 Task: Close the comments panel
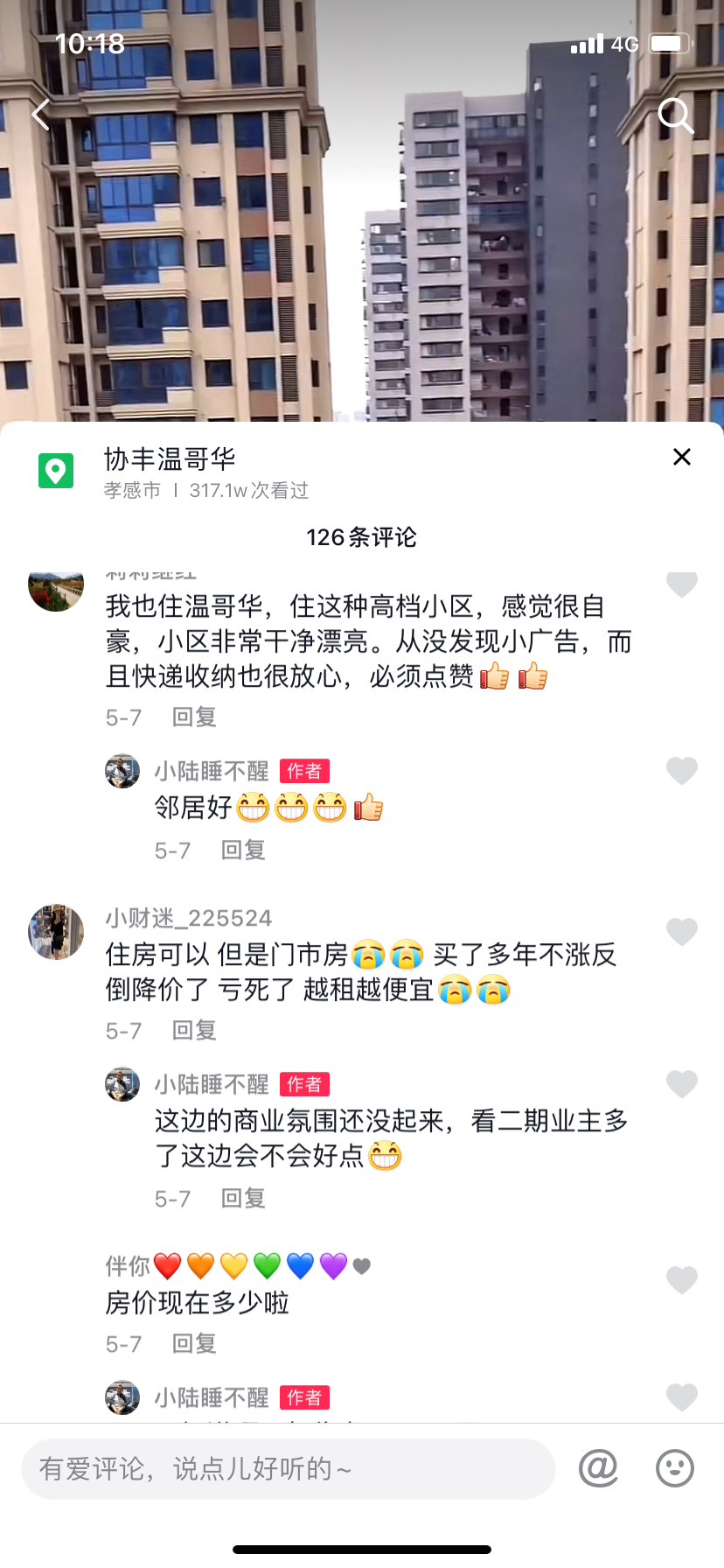click(x=682, y=457)
